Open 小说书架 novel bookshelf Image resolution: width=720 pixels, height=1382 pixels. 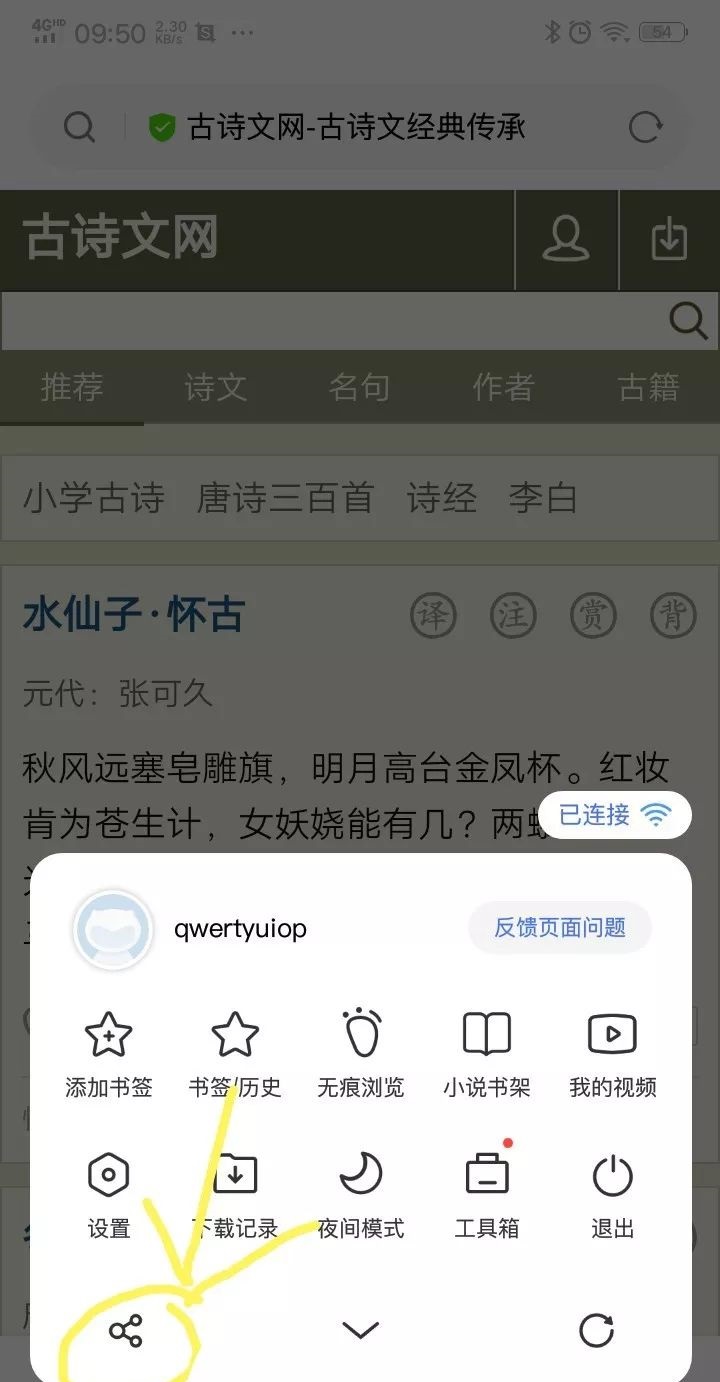click(x=487, y=1053)
